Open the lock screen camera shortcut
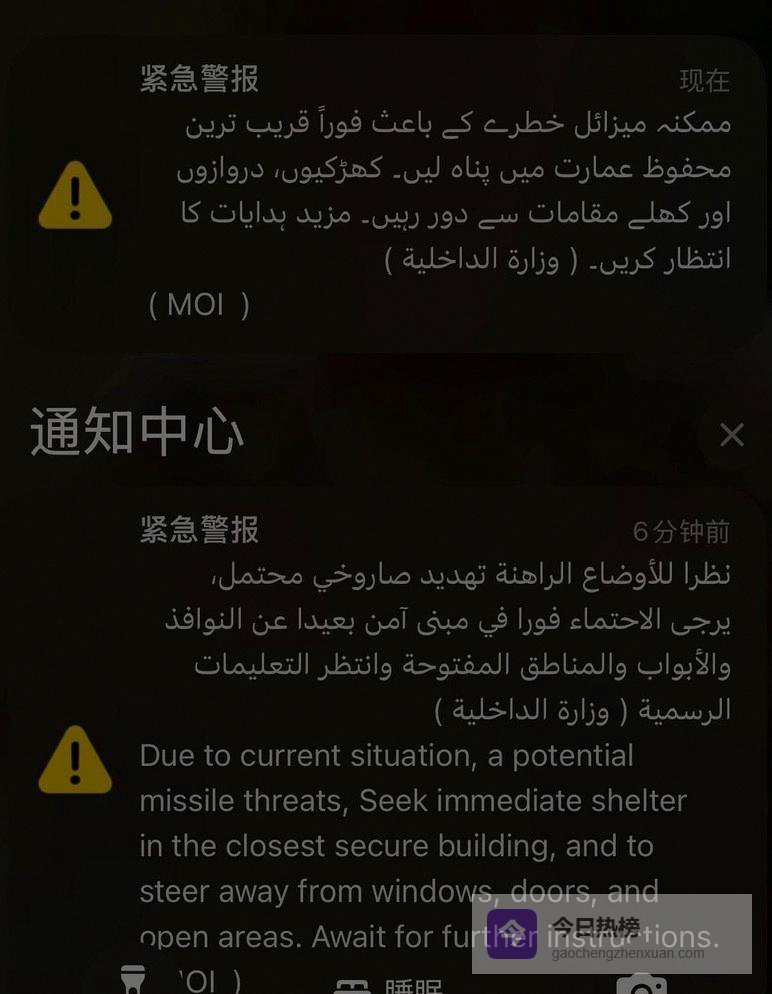The image size is (772, 994). pos(641,984)
